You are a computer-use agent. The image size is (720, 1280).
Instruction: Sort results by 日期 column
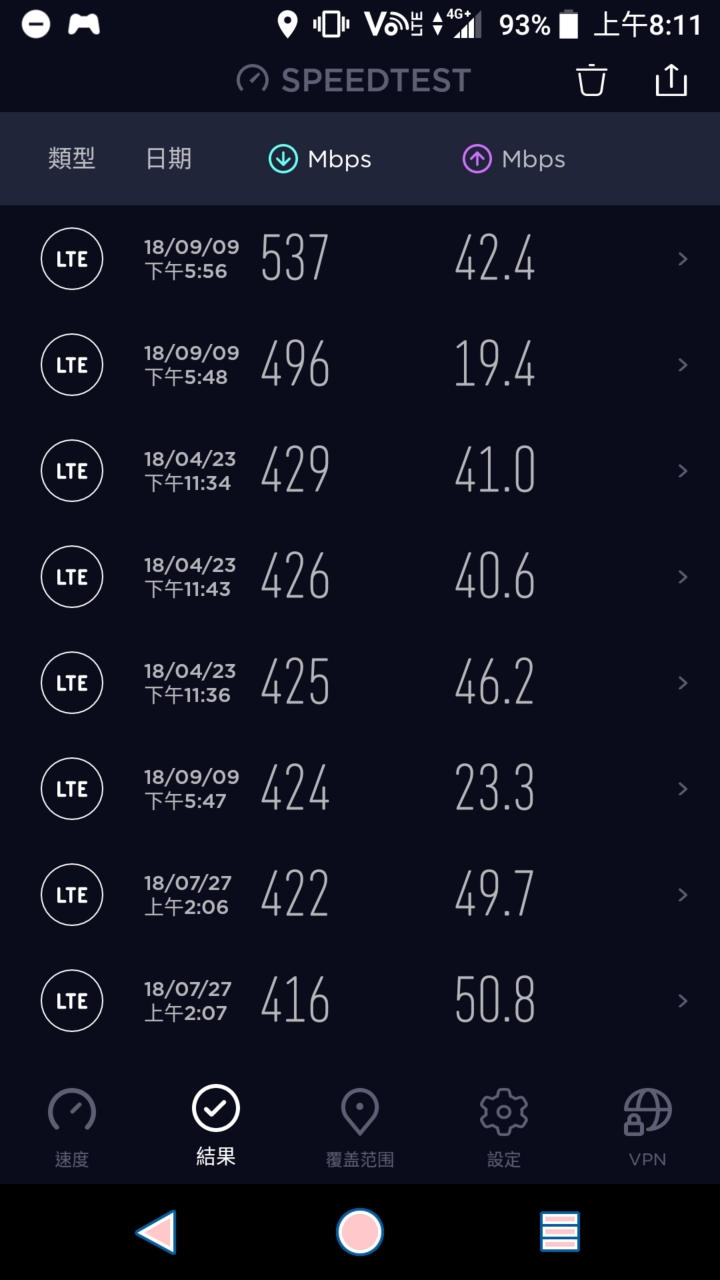coord(168,159)
